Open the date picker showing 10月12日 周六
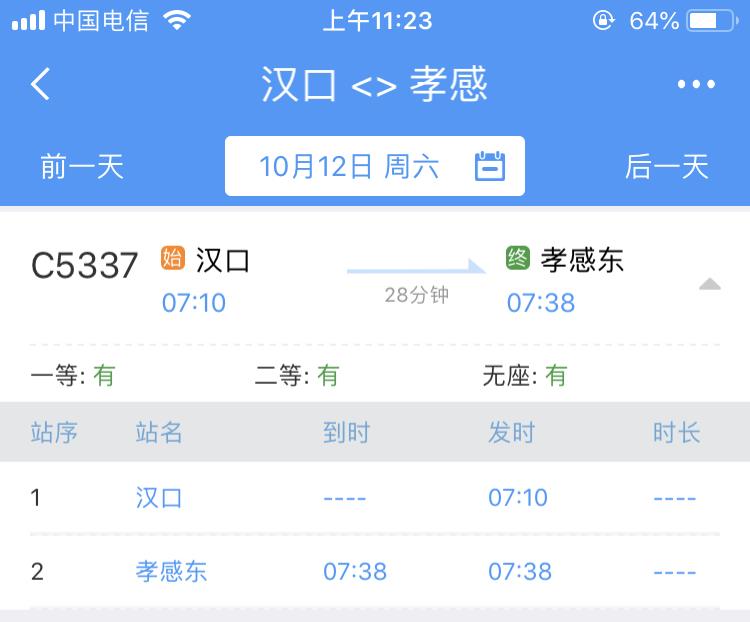The height and width of the screenshot is (622, 750). coord(375,166)
